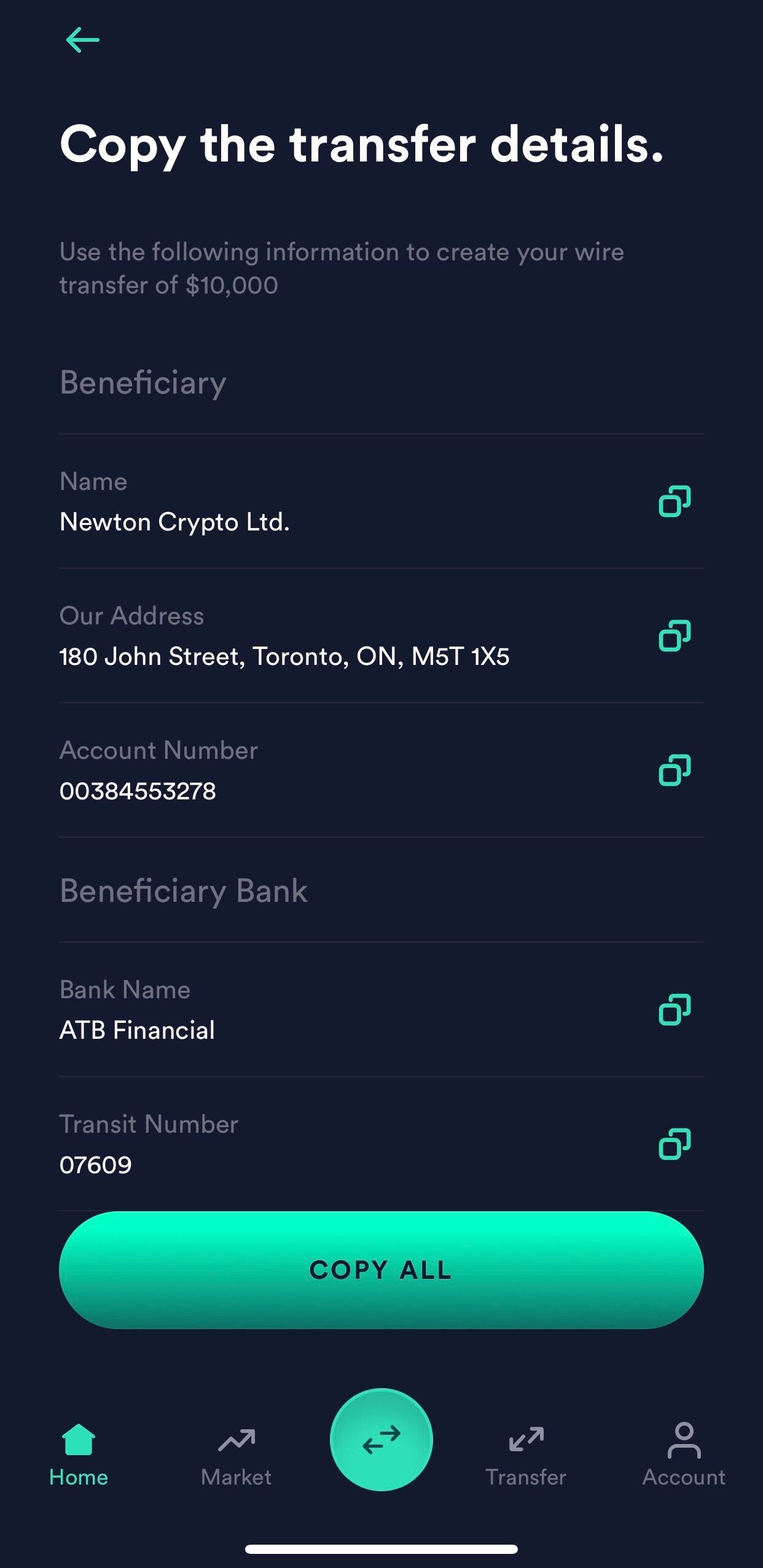Switch to the Transfer tab

[526, 1456]
